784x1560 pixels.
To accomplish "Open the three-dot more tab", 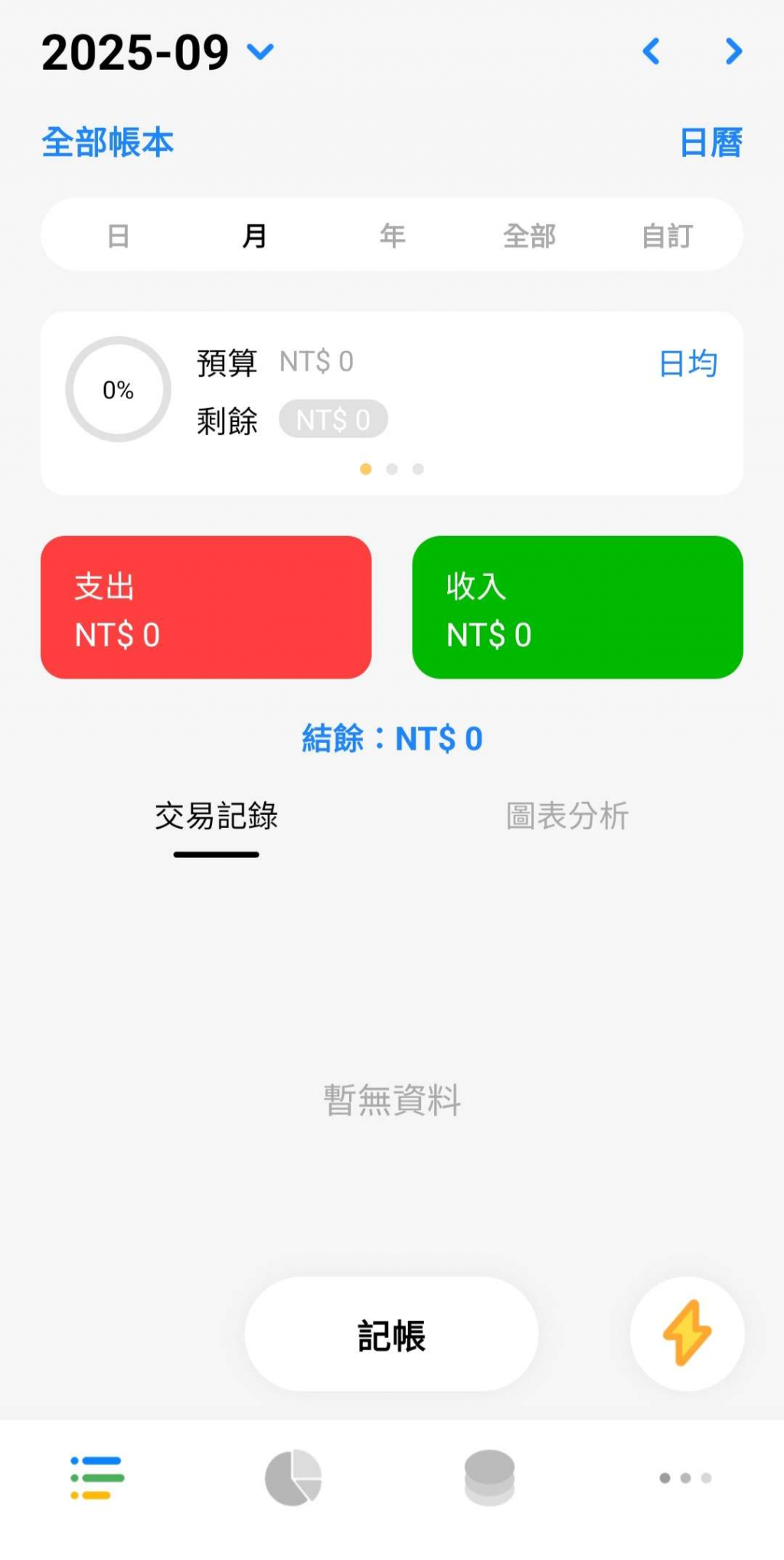I will click(685, 1477).
